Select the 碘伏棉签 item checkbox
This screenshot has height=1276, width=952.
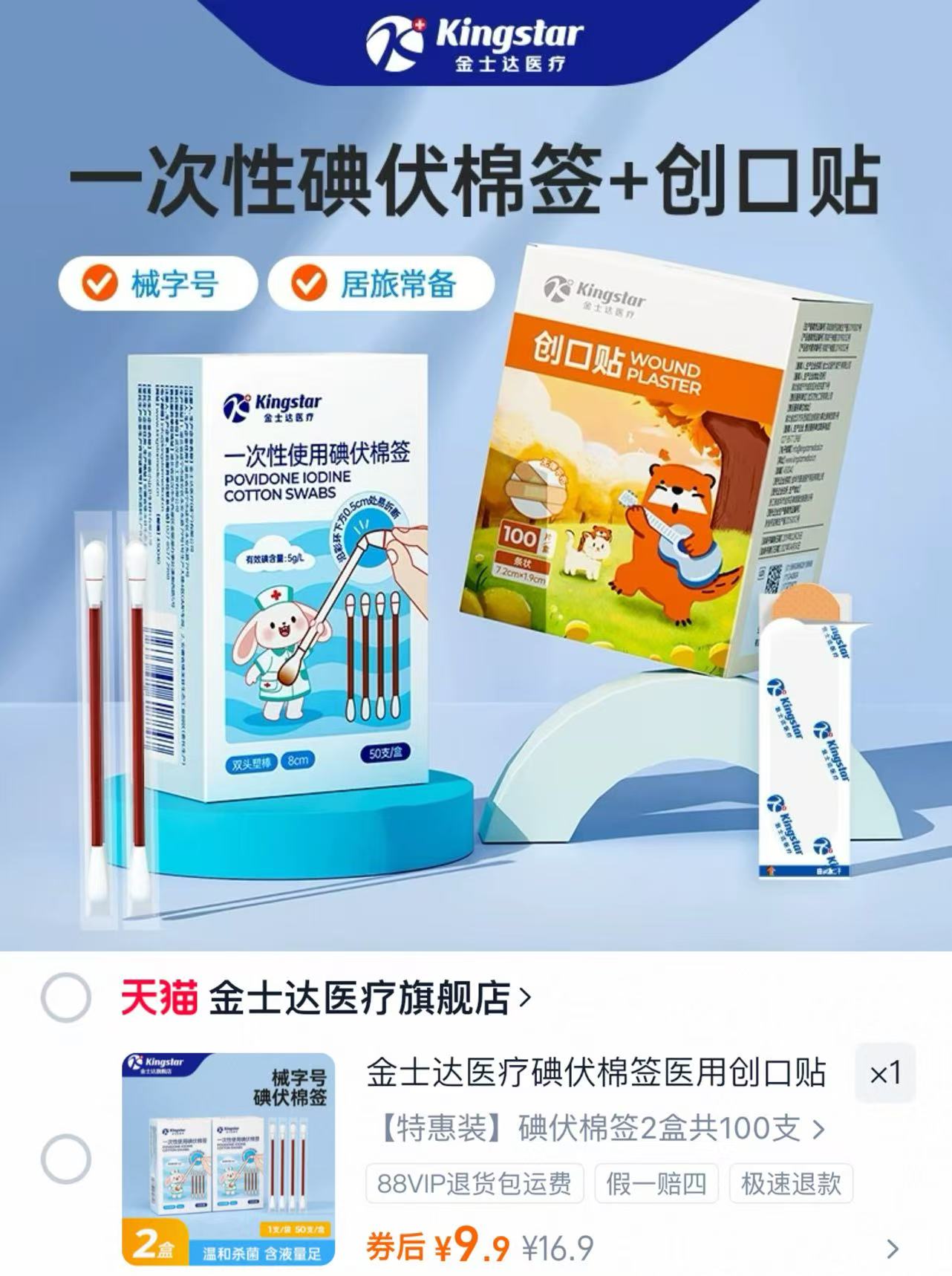pyautogui.click(x=66, y=1159)
